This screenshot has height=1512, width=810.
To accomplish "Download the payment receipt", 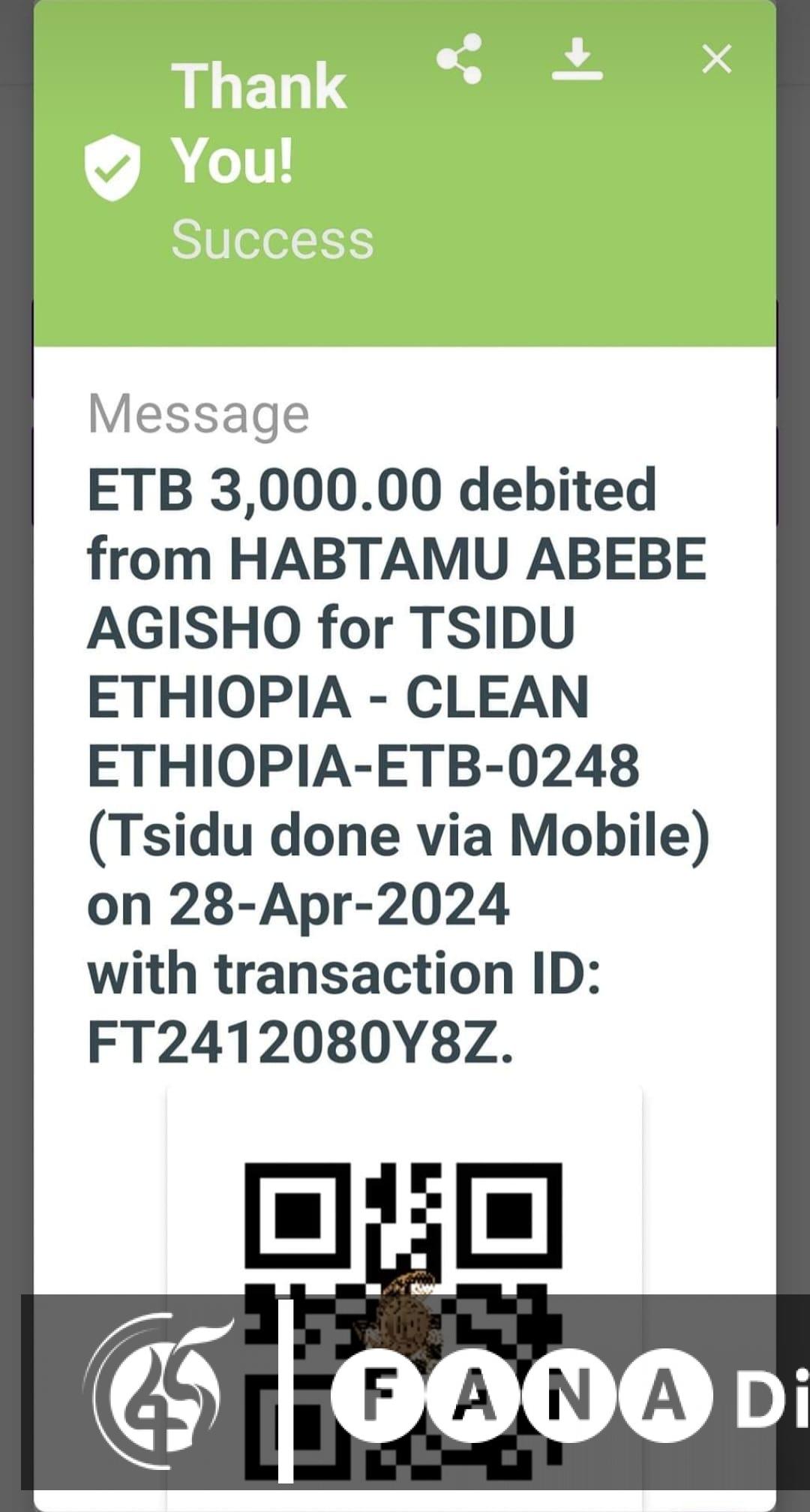I will click(x=577, y=59).
